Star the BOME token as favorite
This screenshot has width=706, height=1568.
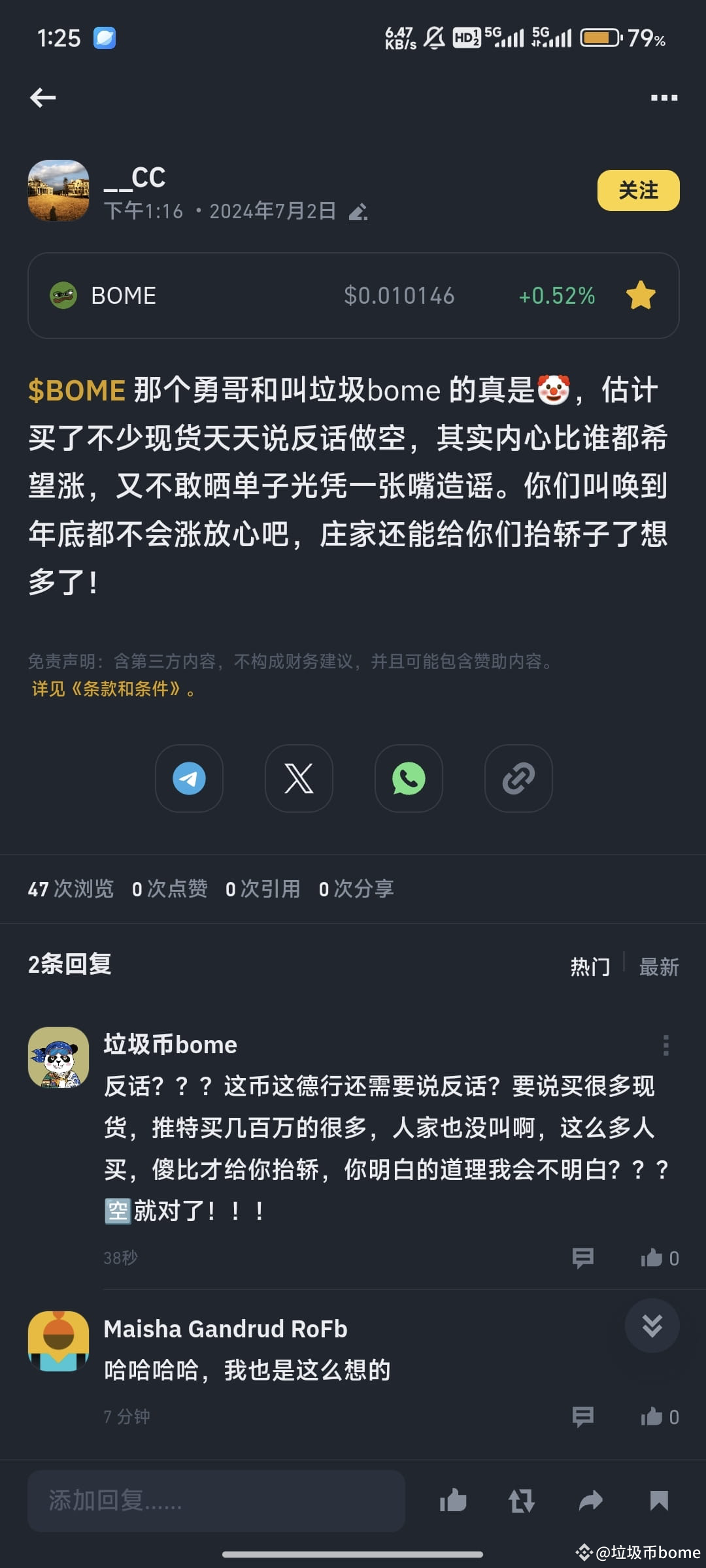click(640, 295)
